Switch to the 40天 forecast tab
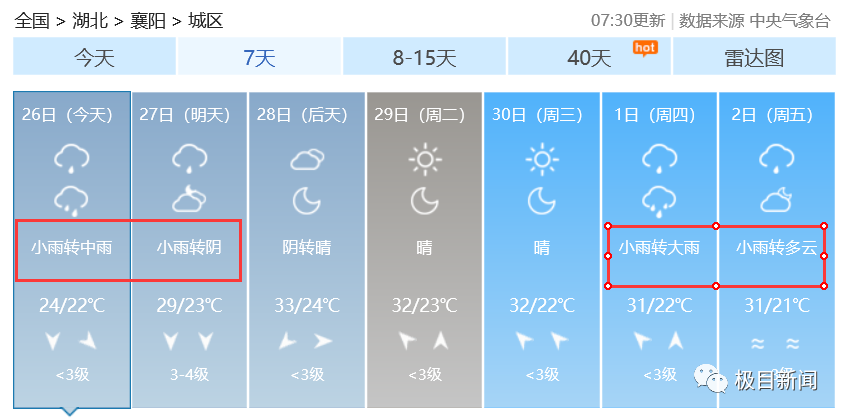The width and height of the screenshot is (846, 418). pyautogui.click(x=589, y=57)
